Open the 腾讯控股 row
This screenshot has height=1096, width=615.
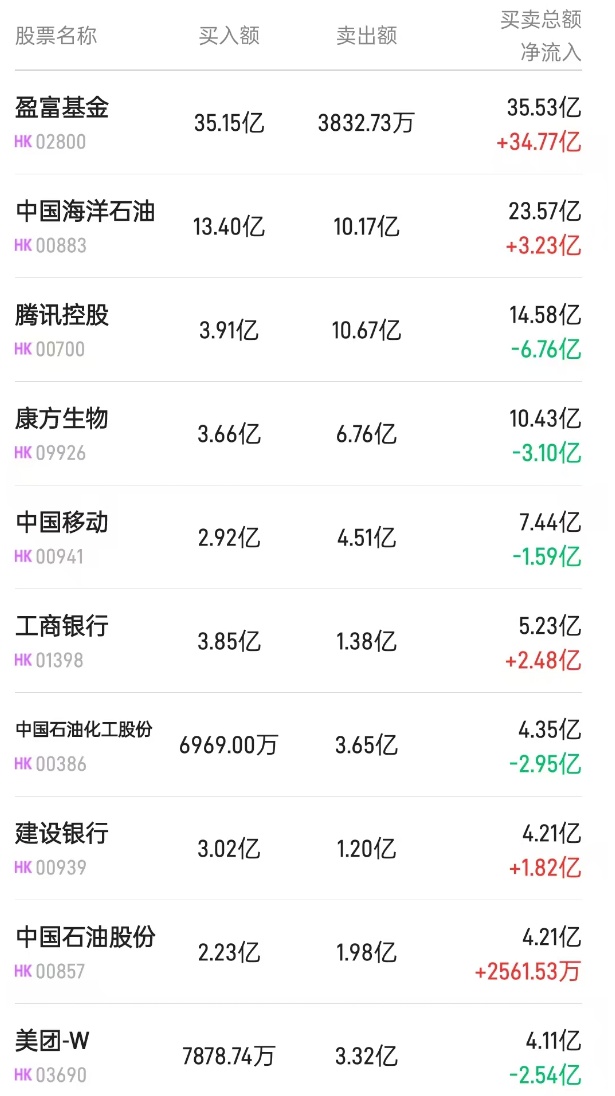[x=62, y=315]
